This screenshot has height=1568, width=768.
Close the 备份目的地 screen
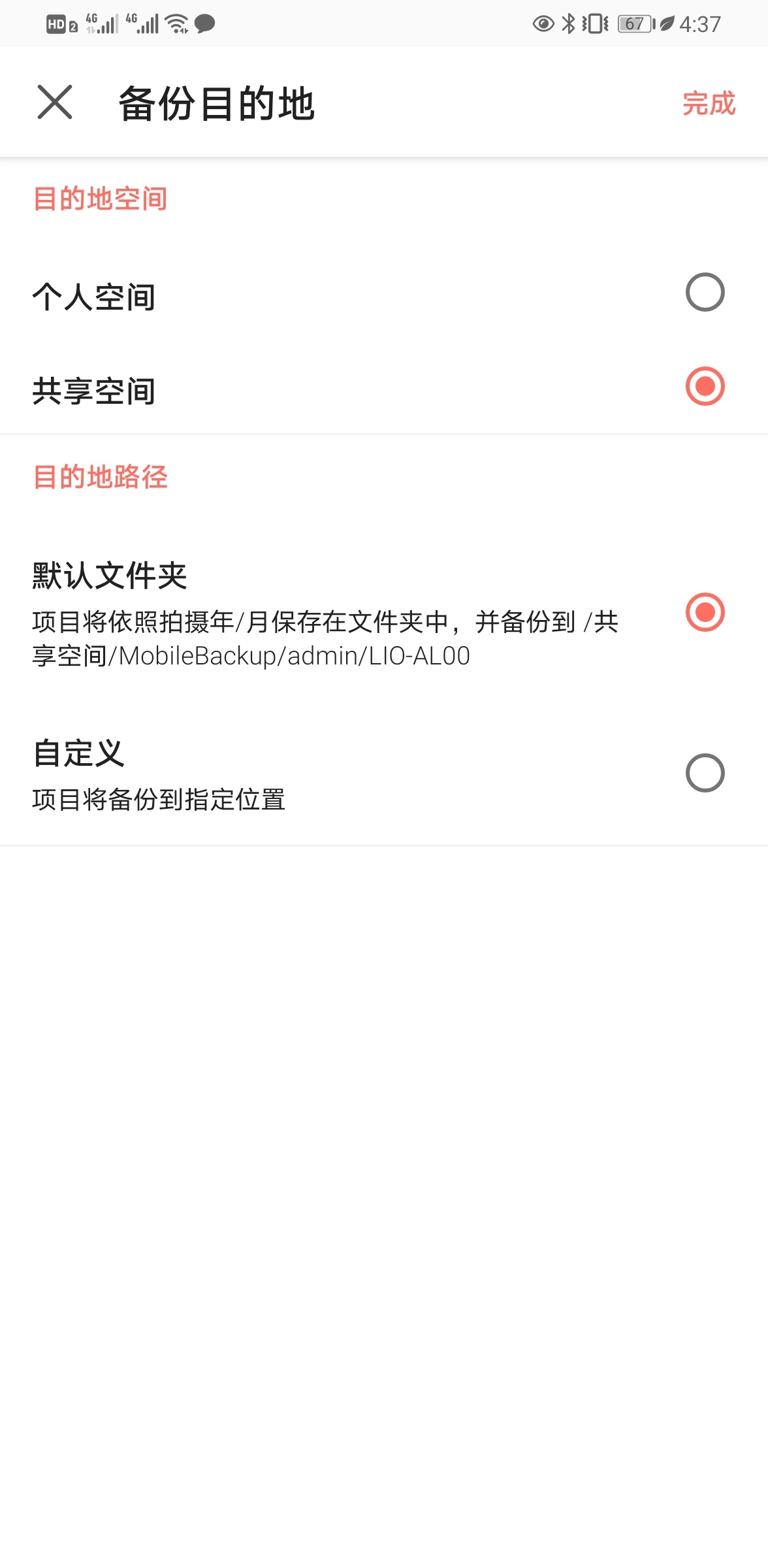(x=55, y=103)
